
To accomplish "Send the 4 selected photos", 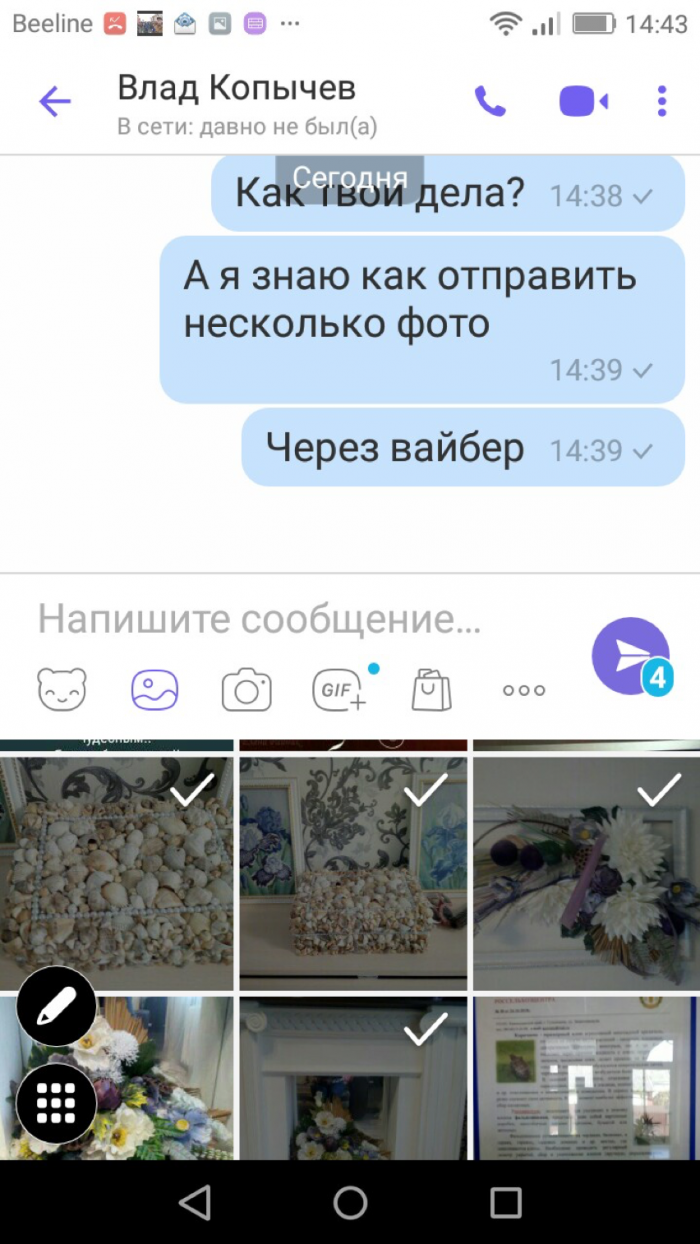I will pos(630,656).
